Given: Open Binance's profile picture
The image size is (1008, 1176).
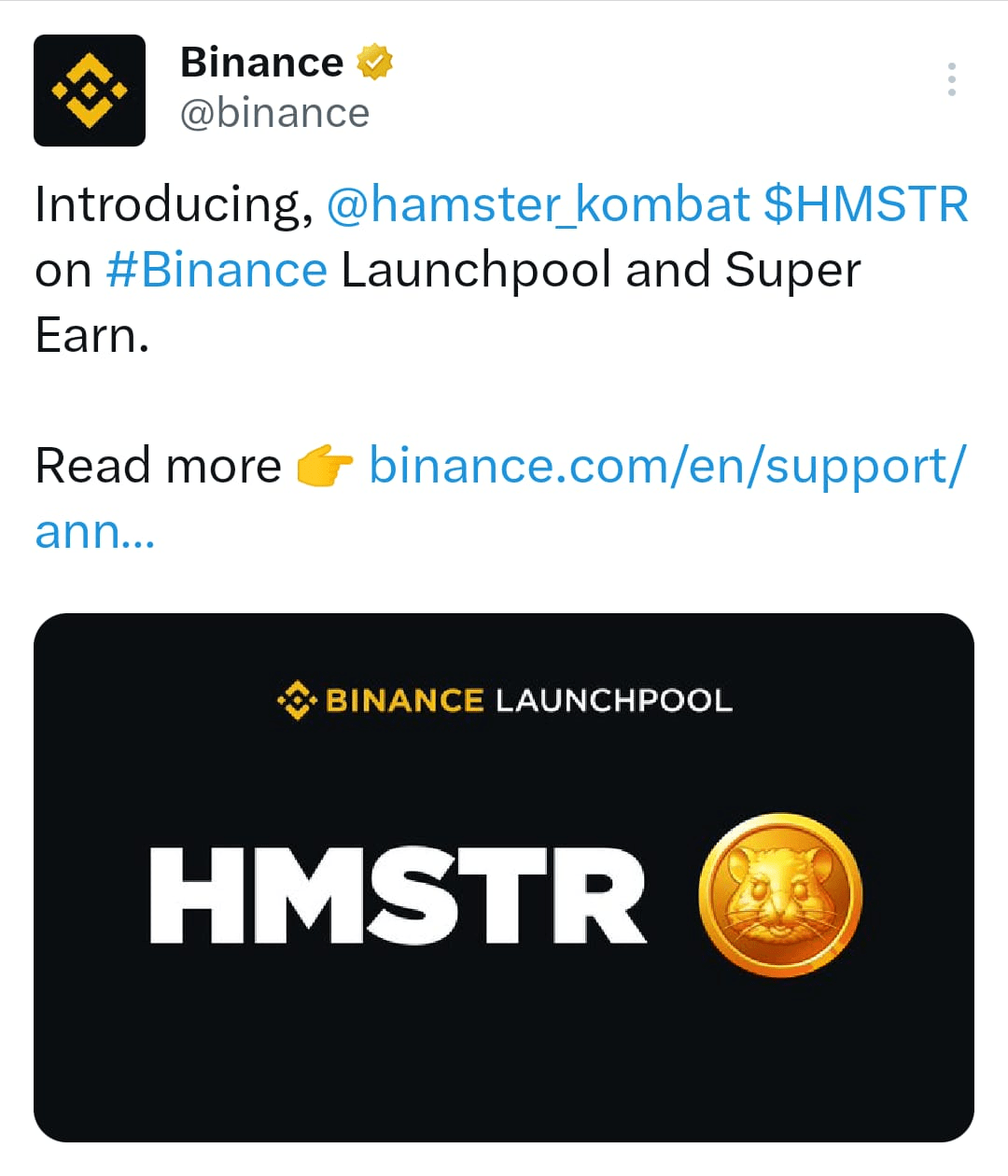Looking at the screenshot, I should 90,91.
